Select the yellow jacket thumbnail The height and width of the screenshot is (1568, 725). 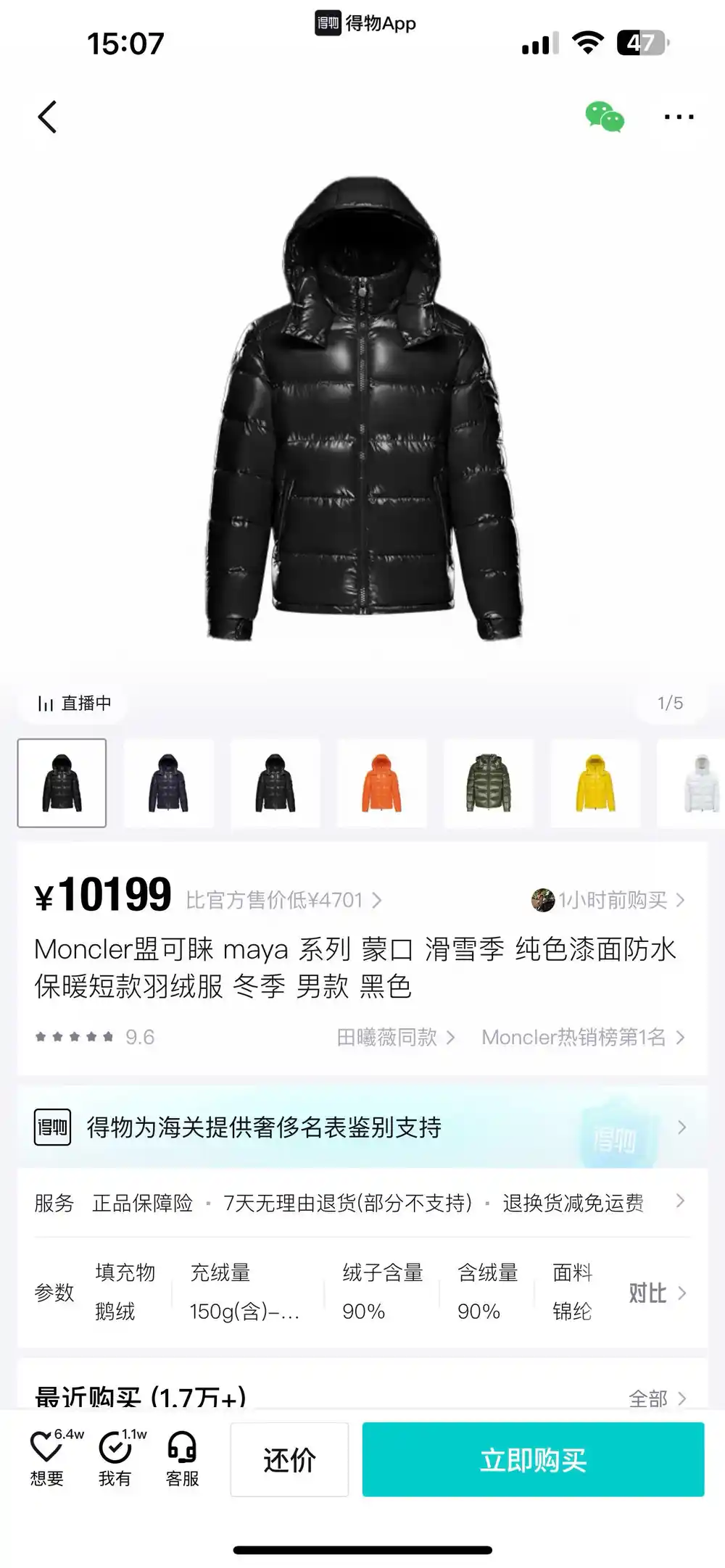[594, 783]
